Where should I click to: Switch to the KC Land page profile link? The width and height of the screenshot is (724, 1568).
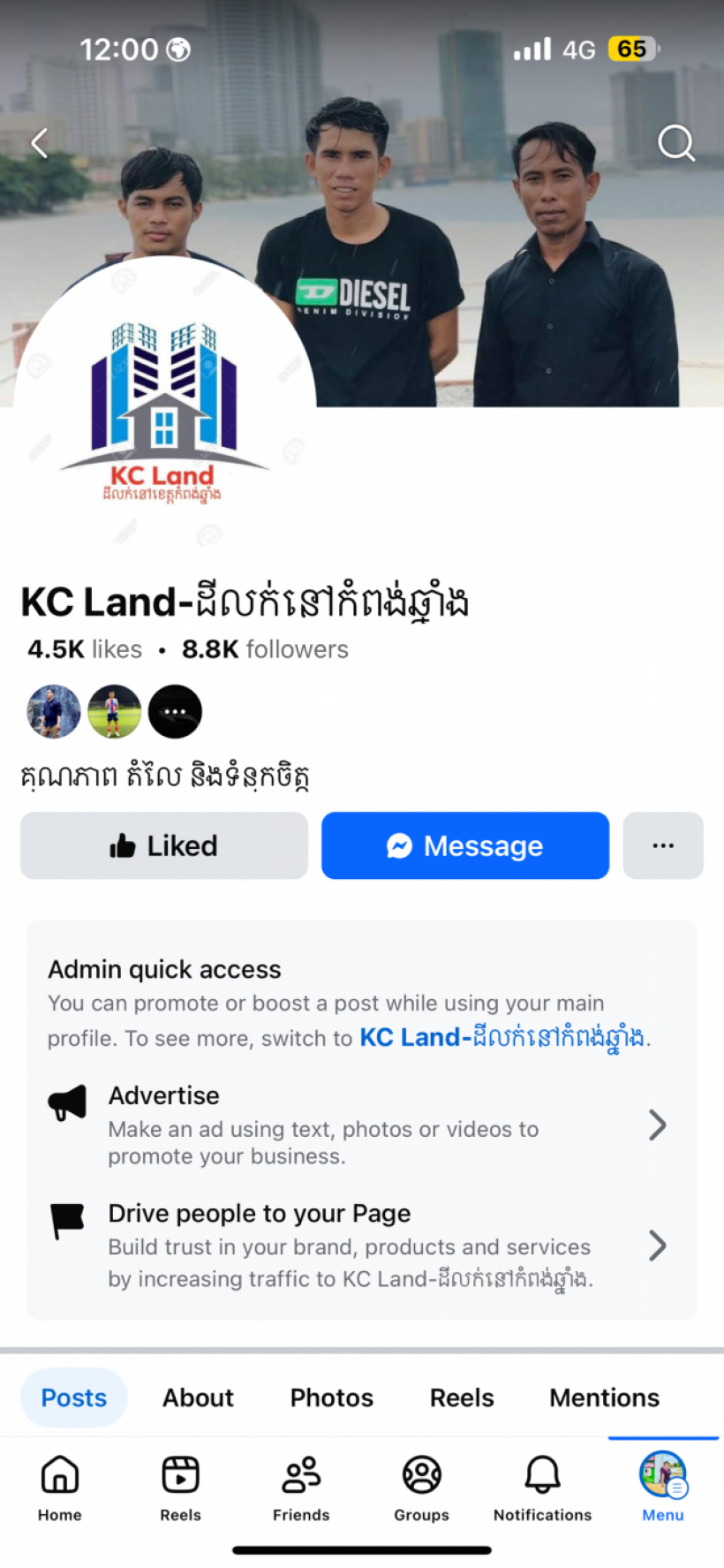click(x=503, y=1037)
